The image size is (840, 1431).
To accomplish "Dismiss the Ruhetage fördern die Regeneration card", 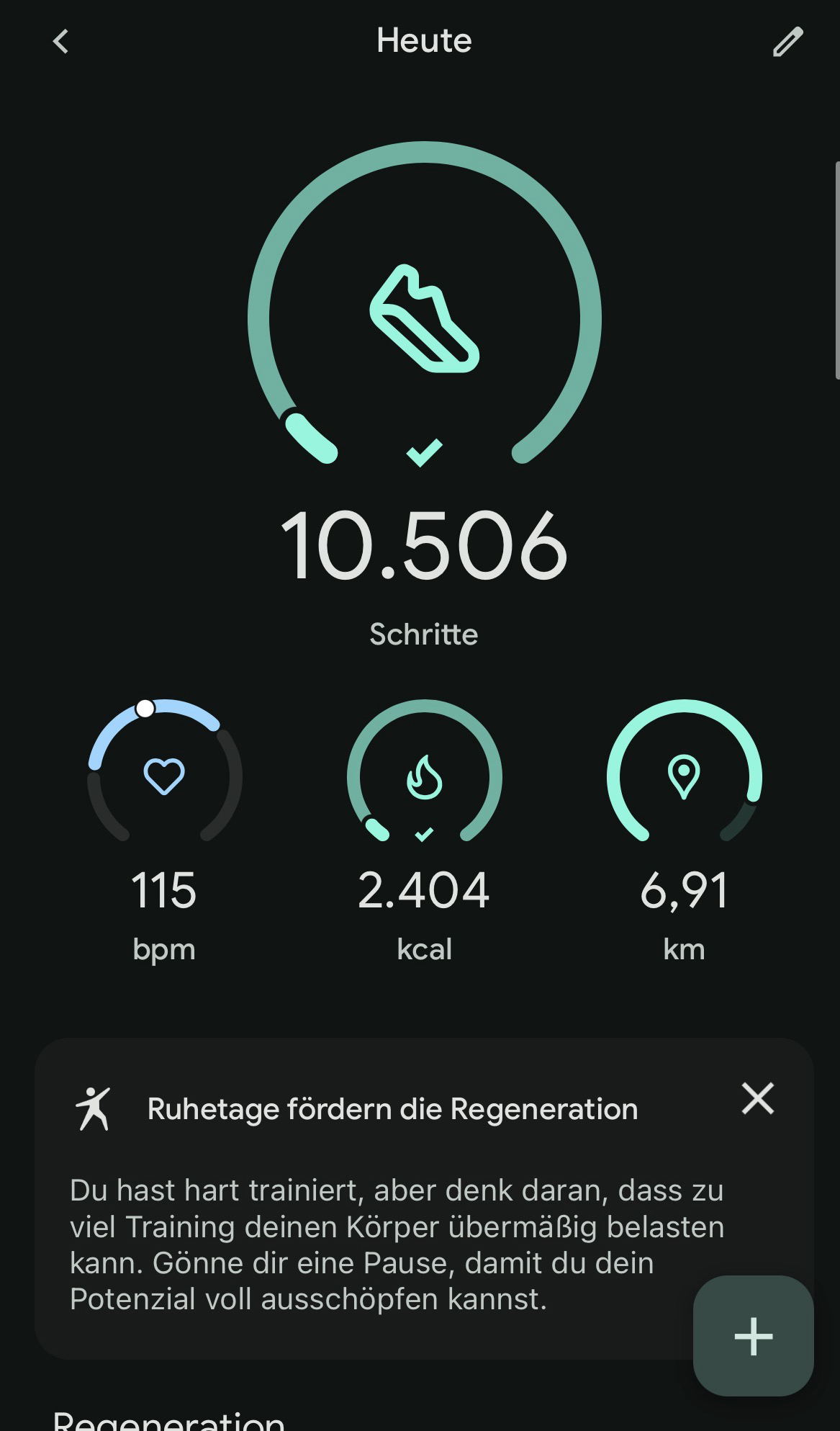I will [x=757, y=1099].
